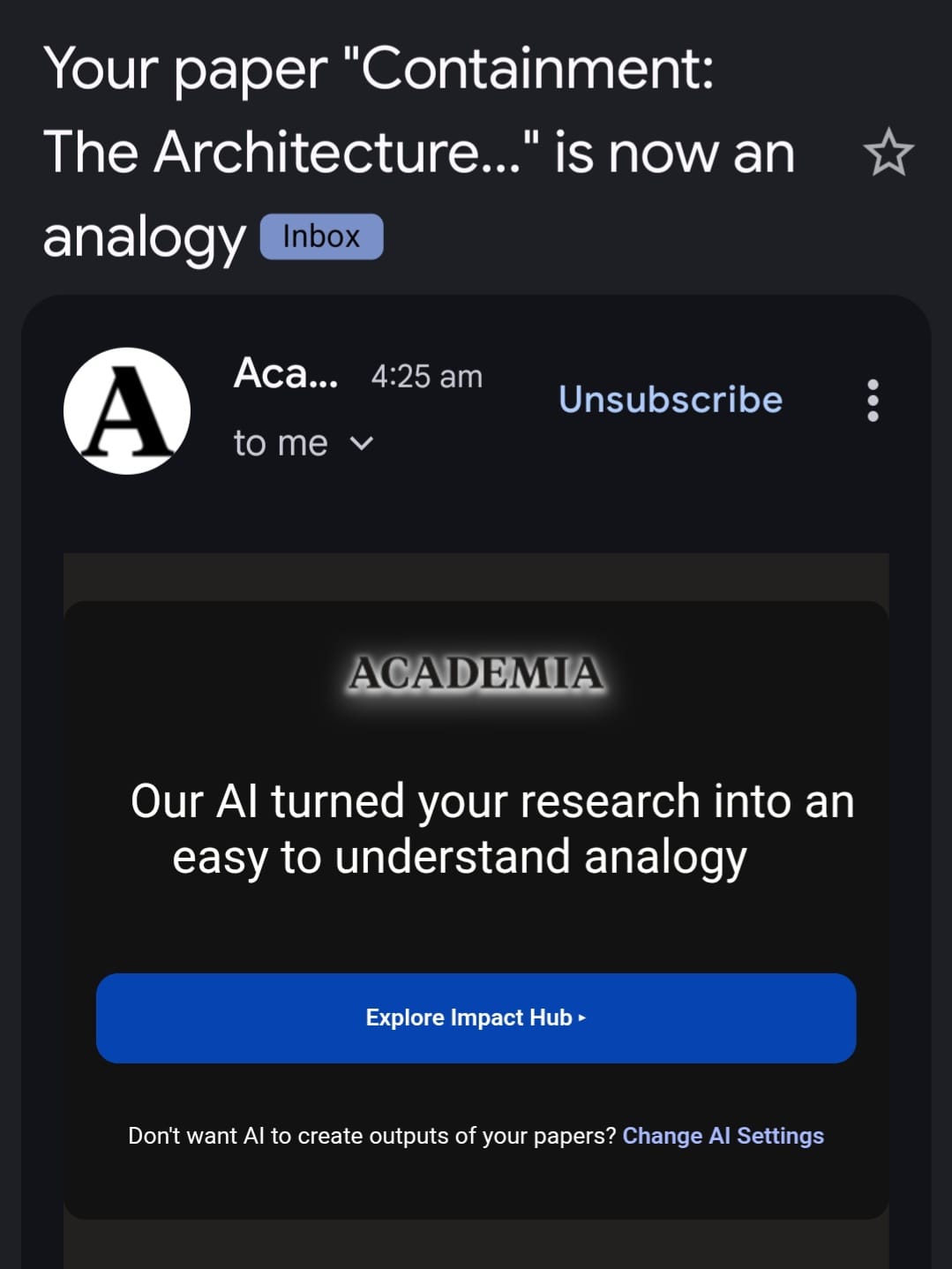Open the recipient details chevron

(x=361, y=443)
